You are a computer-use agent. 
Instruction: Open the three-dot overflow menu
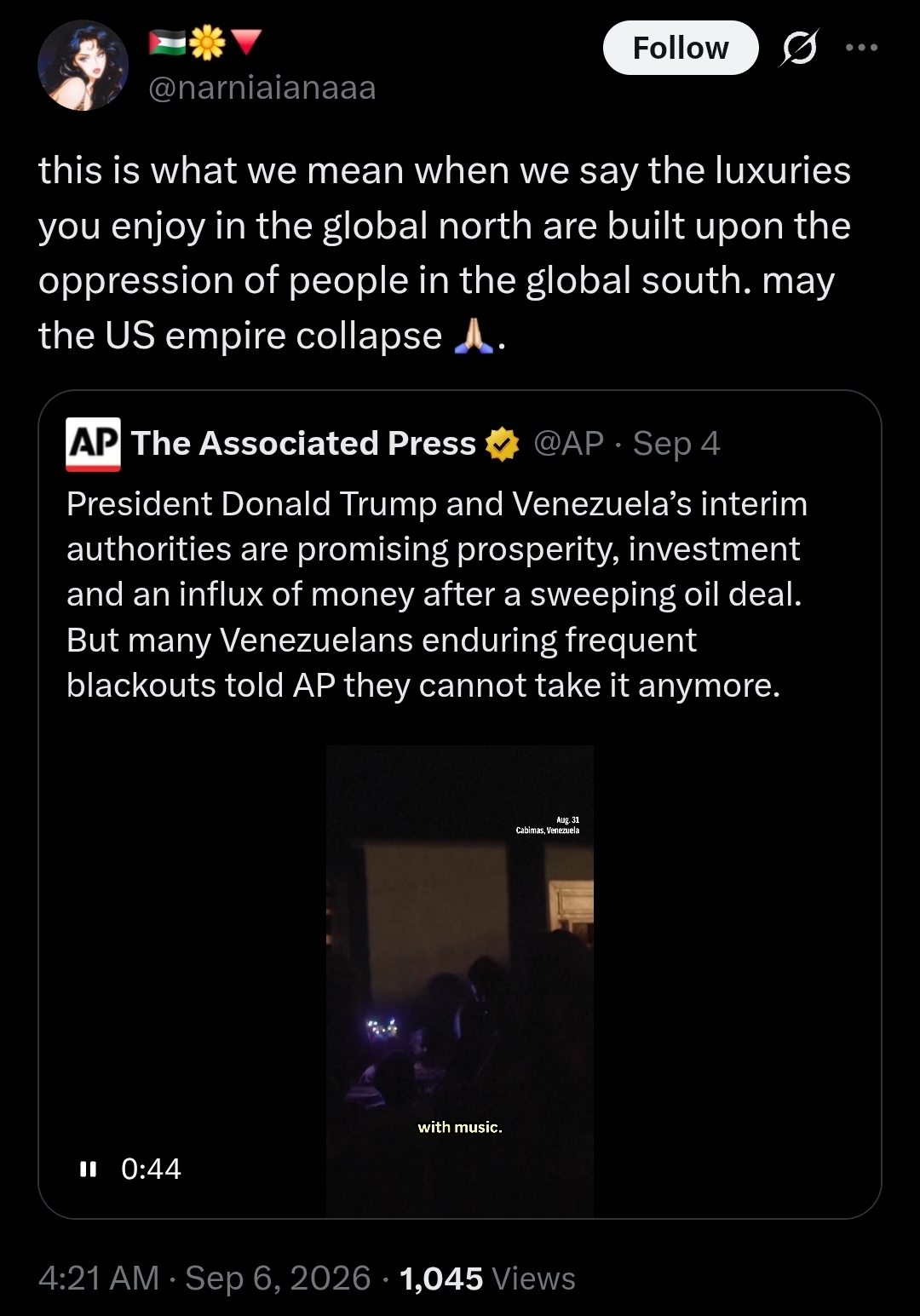coord(861,48)
